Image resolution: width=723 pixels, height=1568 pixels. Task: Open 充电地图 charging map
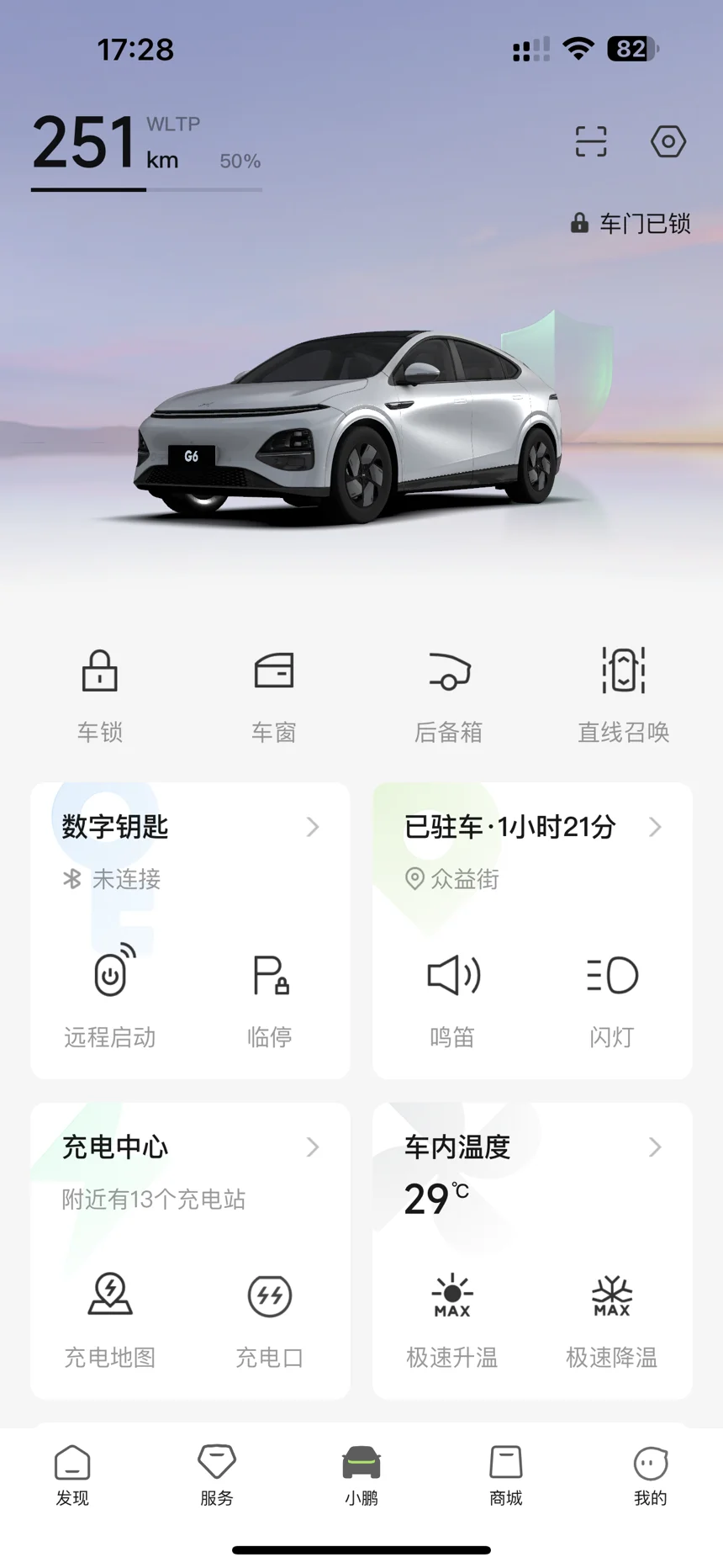(x=110, y=1316)
